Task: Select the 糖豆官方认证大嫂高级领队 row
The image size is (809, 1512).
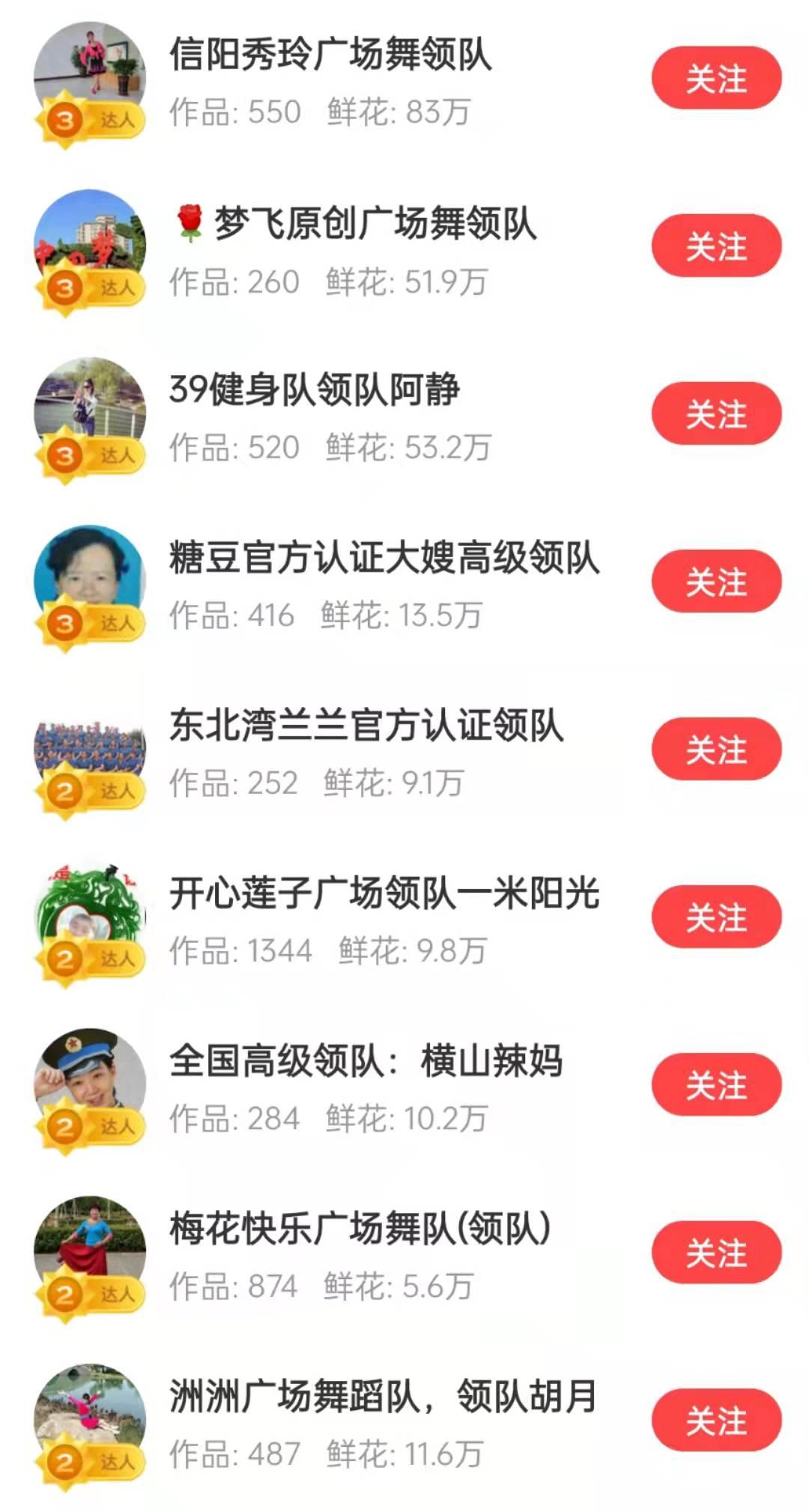Action: tap(384, 559)
